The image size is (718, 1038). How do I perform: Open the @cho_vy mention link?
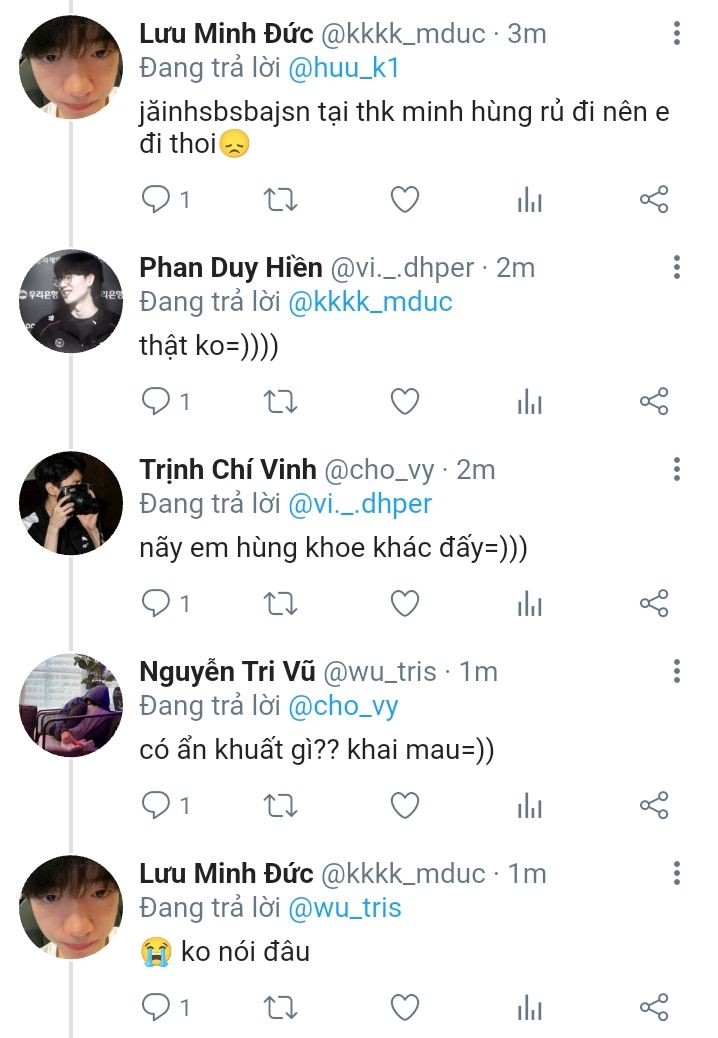coord(343,706)
